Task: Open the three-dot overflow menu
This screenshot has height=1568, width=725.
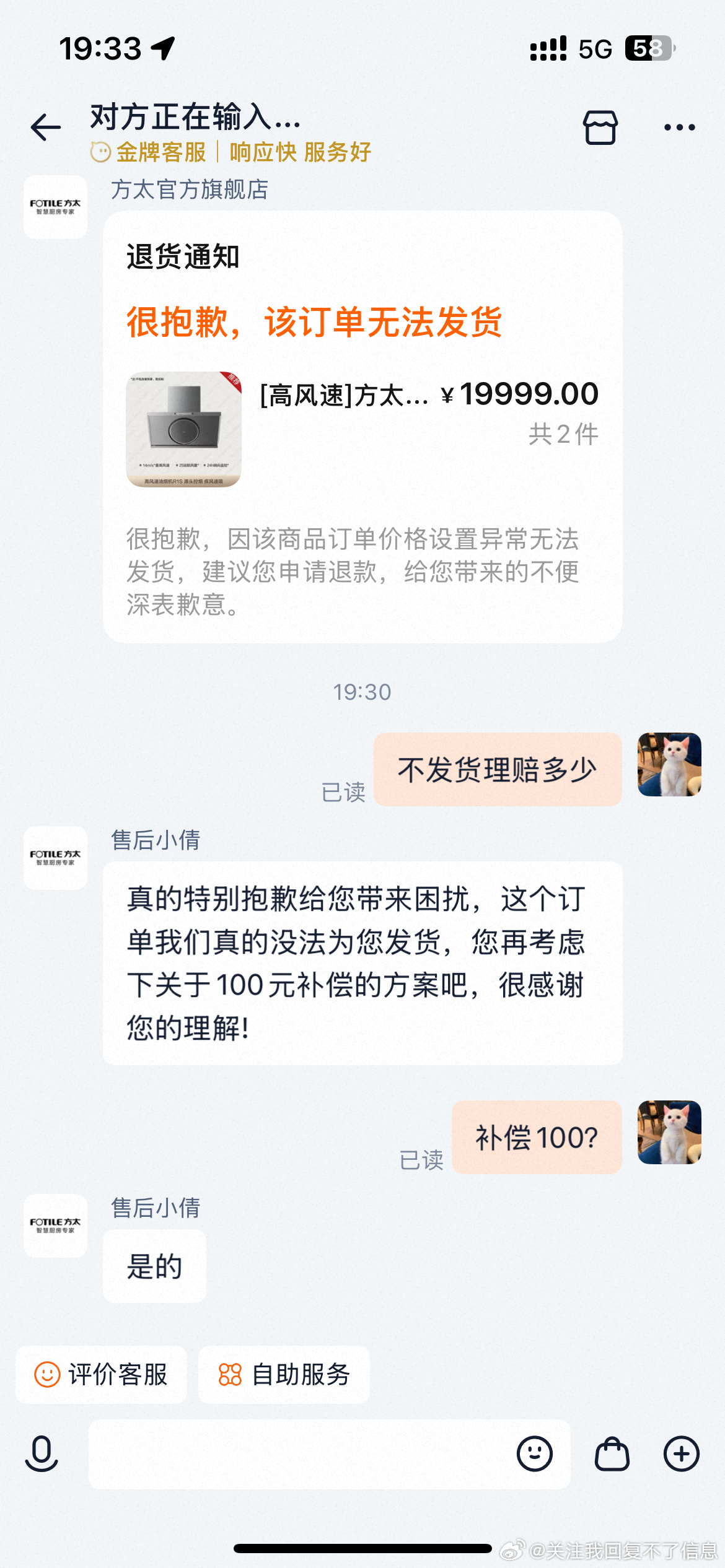Action: point(679,128)
